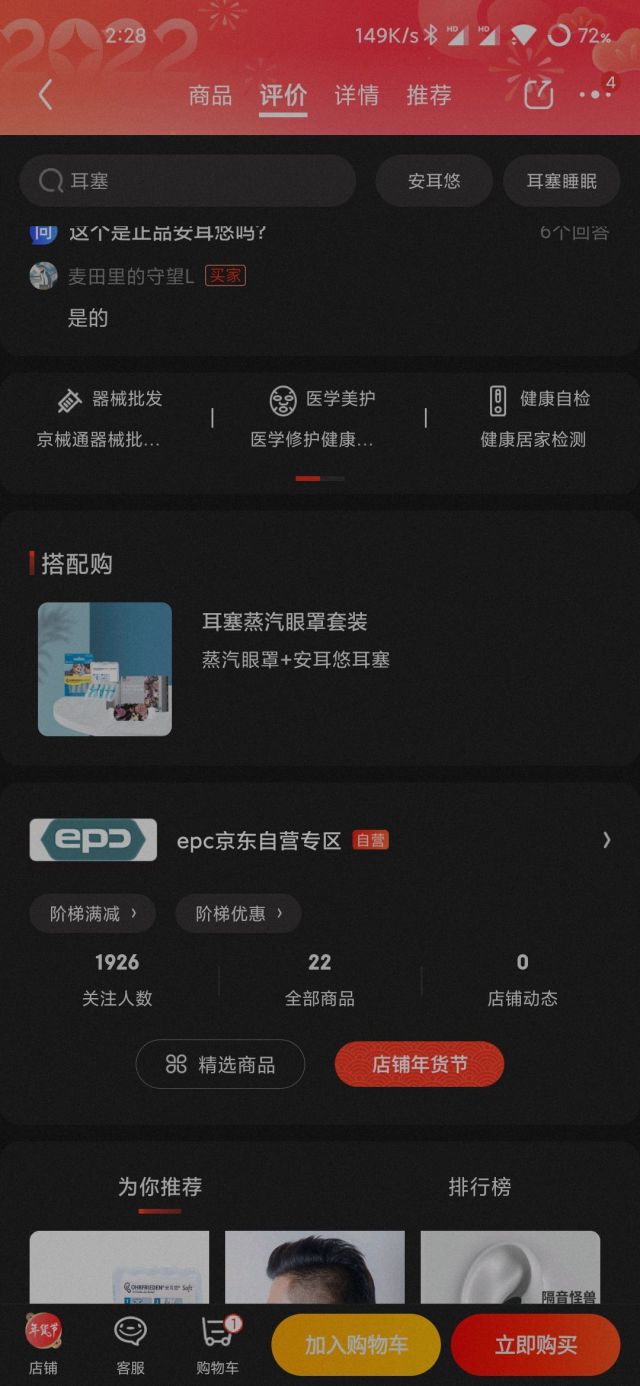Screen dimensions: 640x1386
Task: Open the 耳塞 search box
Action: tap(187, 181)
